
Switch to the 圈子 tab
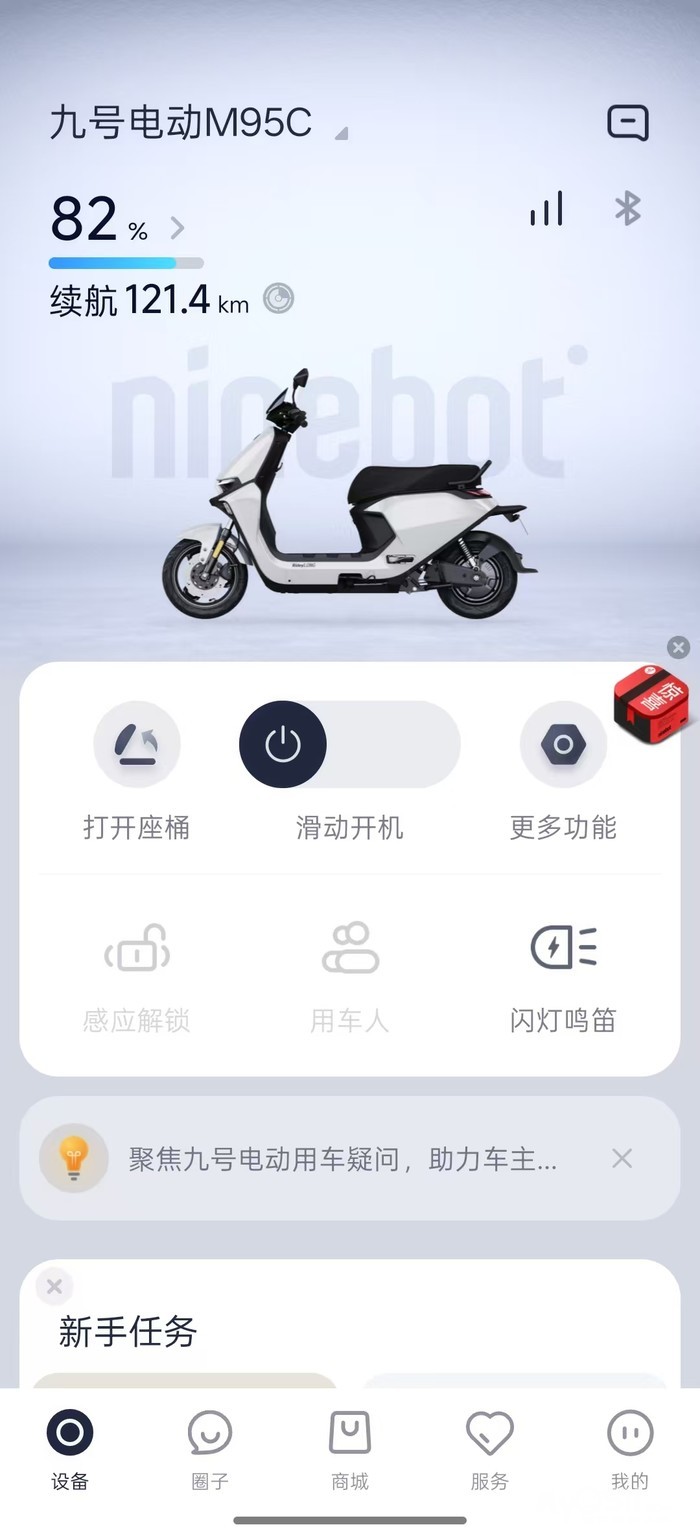pos(210,1446)
